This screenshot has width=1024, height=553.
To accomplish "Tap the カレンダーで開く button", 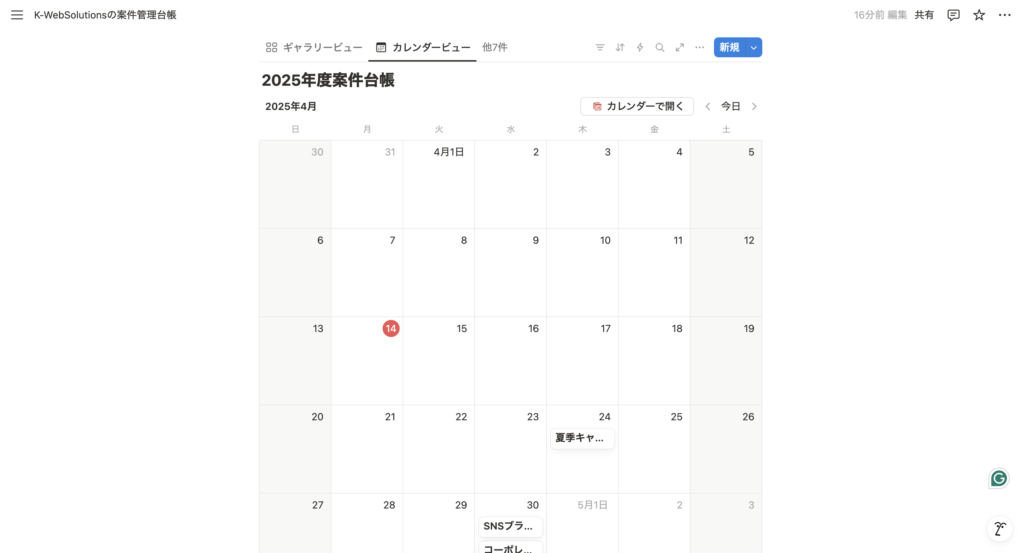I will click(637, 106).
